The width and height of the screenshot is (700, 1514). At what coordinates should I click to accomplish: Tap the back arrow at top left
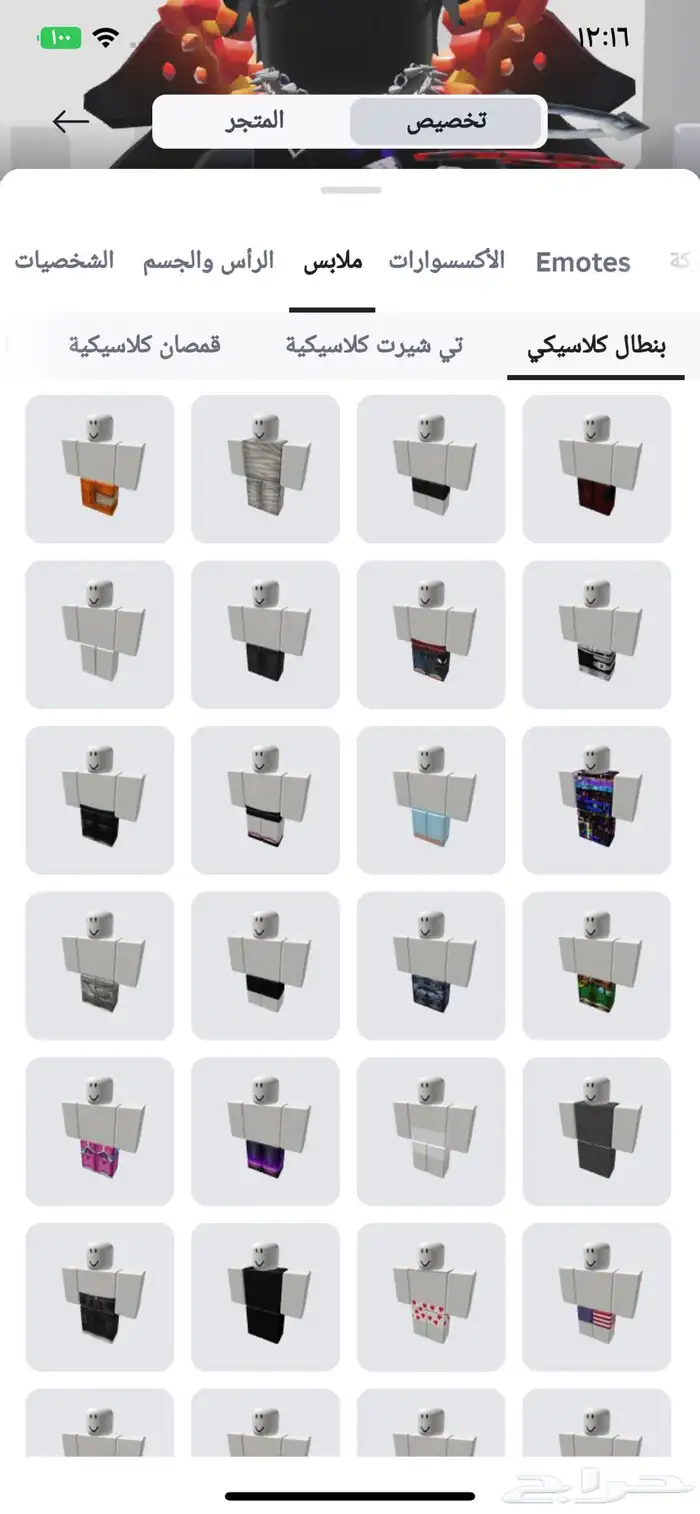click(71, 121)
